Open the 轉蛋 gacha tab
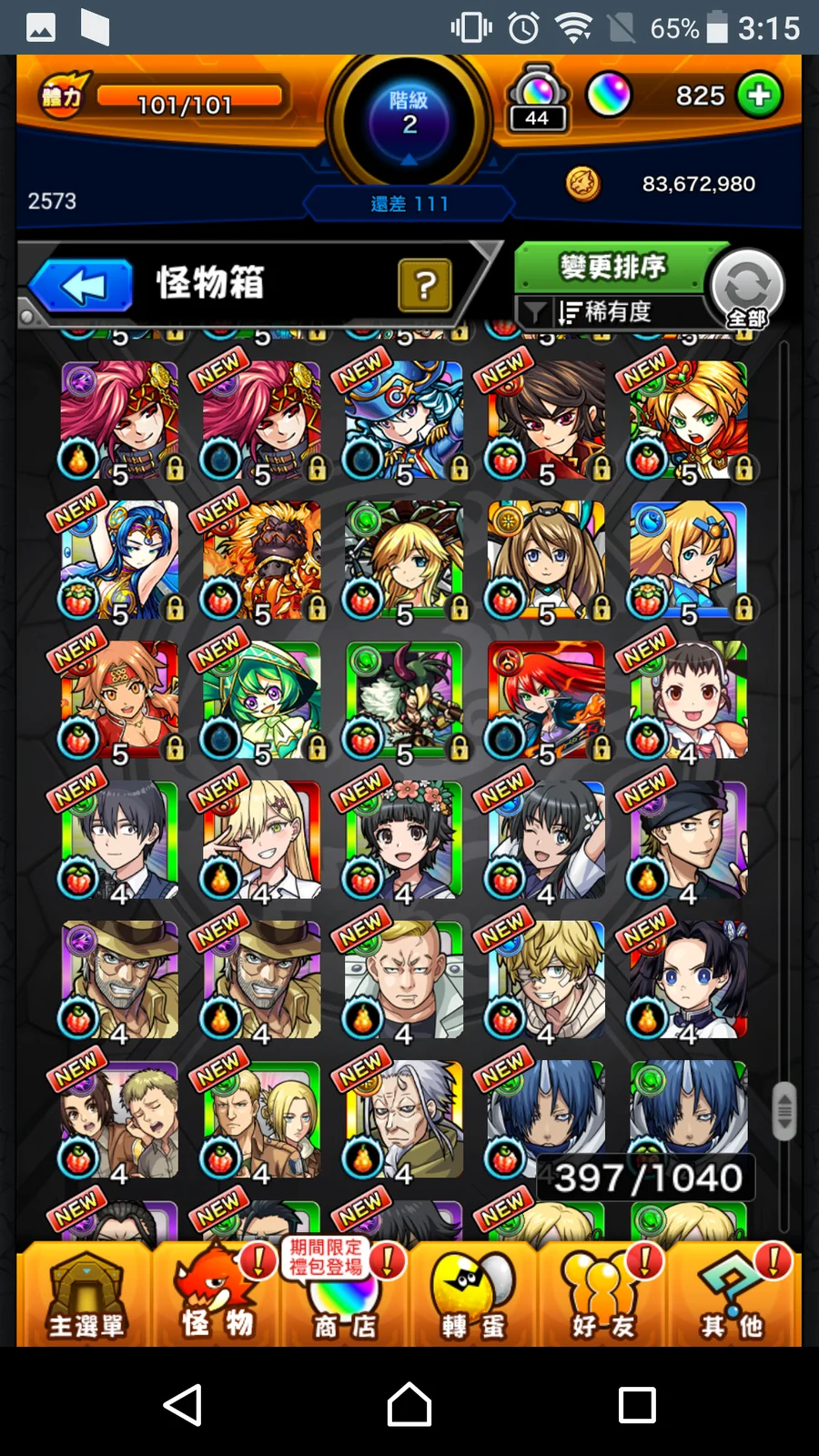 click(x=473, y=1294)
